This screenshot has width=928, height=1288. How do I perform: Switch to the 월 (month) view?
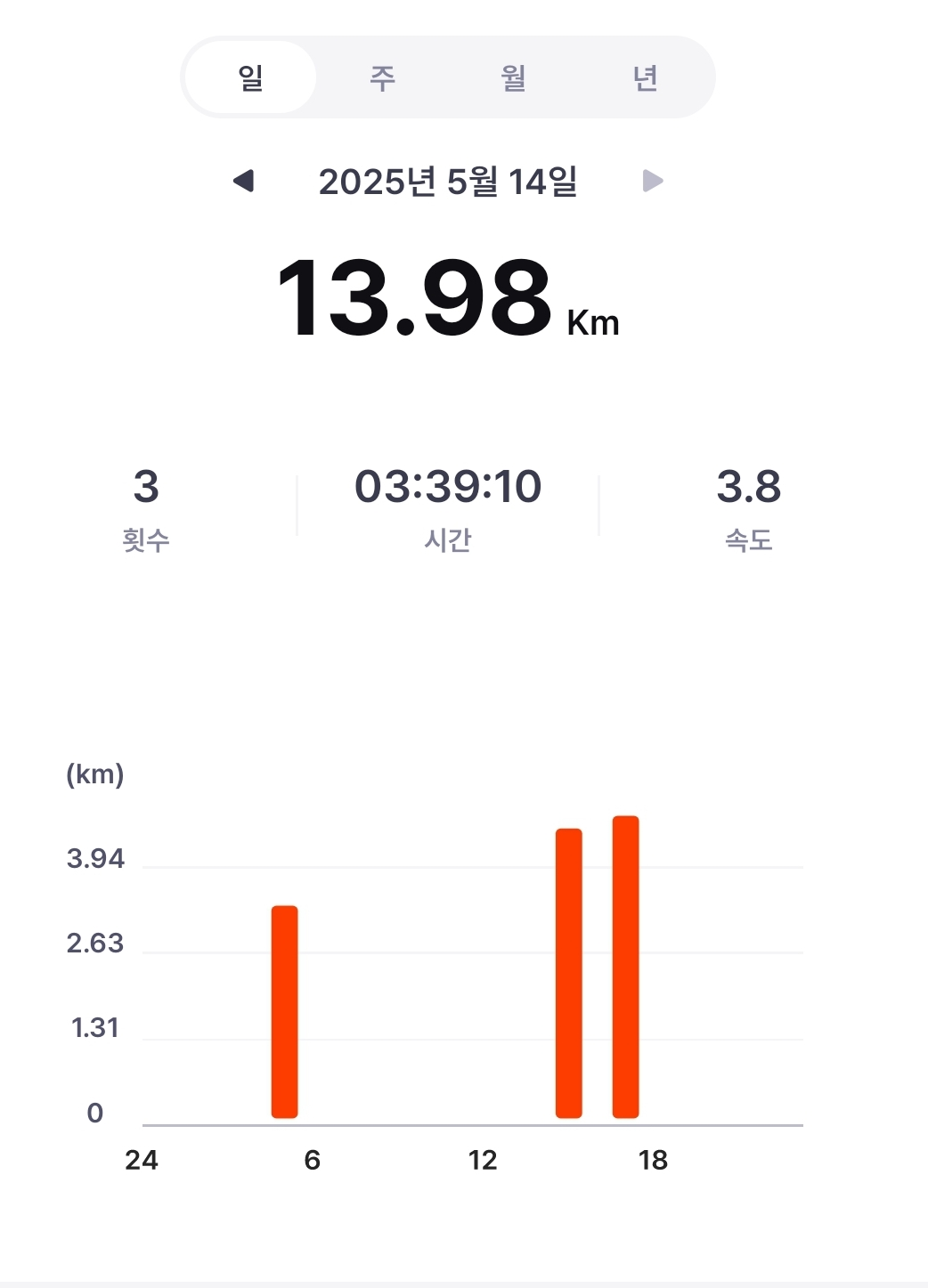pos(513,78)
